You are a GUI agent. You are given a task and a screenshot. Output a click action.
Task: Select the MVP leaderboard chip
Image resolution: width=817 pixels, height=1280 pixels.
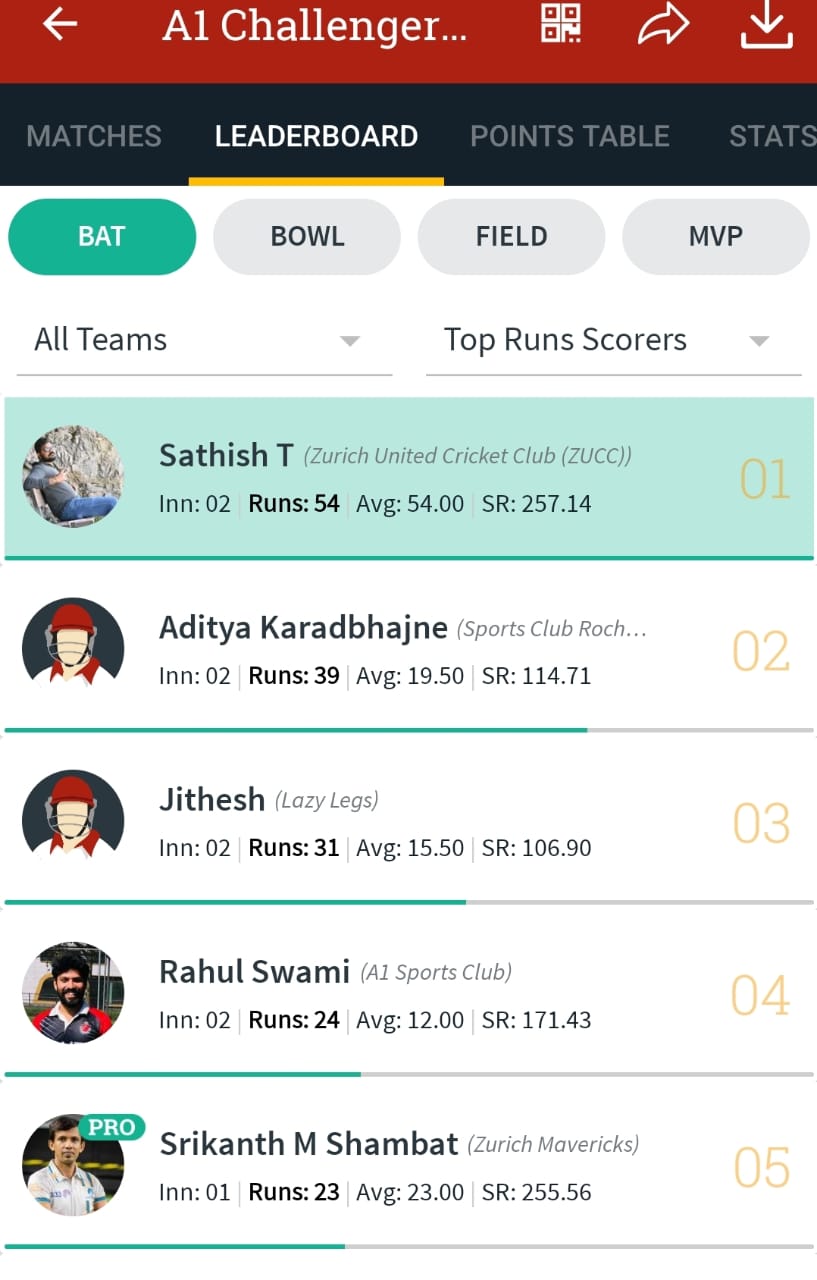(715, 237)
